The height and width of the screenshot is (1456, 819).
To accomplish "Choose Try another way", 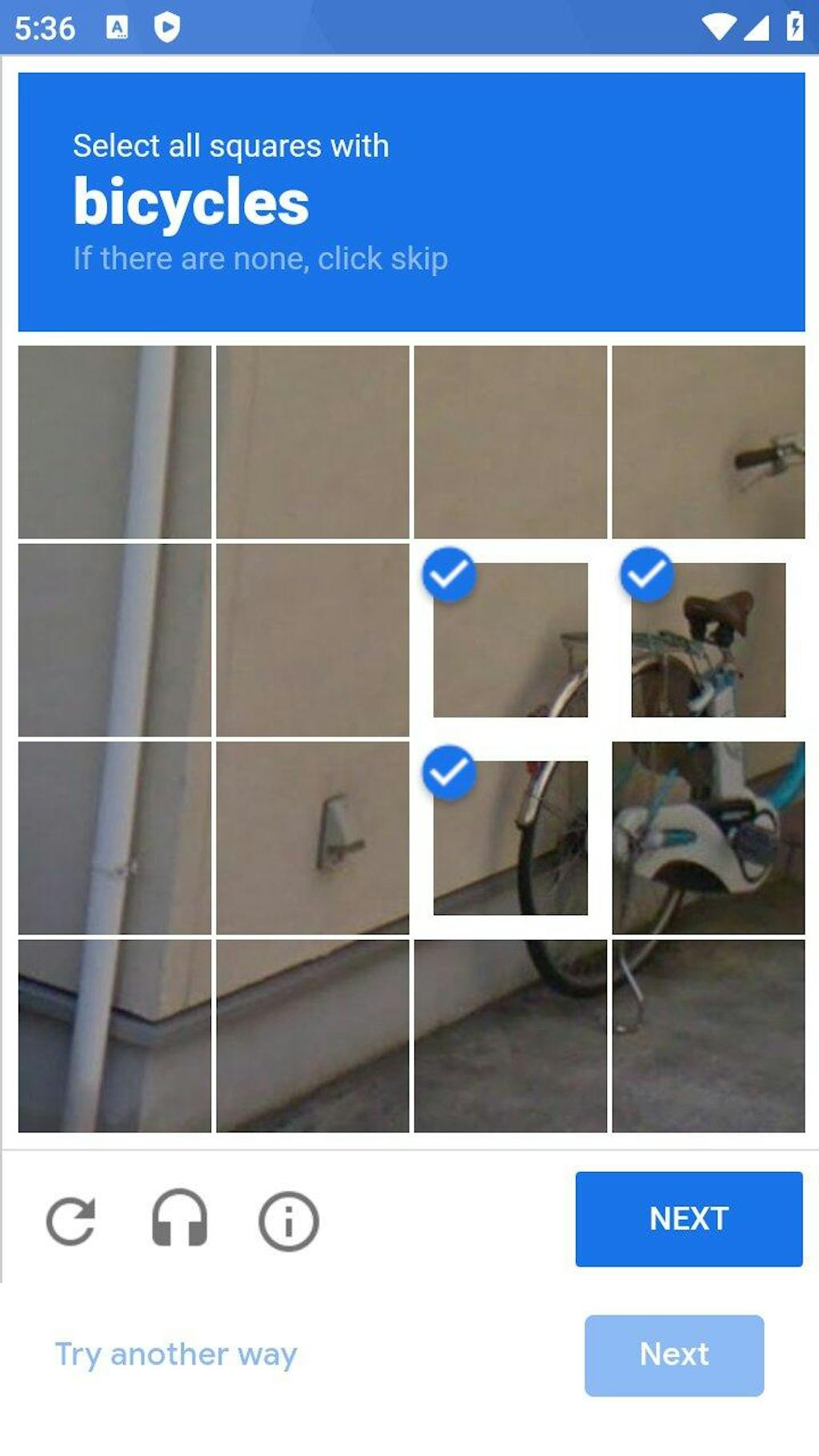I will (176, 1354).
